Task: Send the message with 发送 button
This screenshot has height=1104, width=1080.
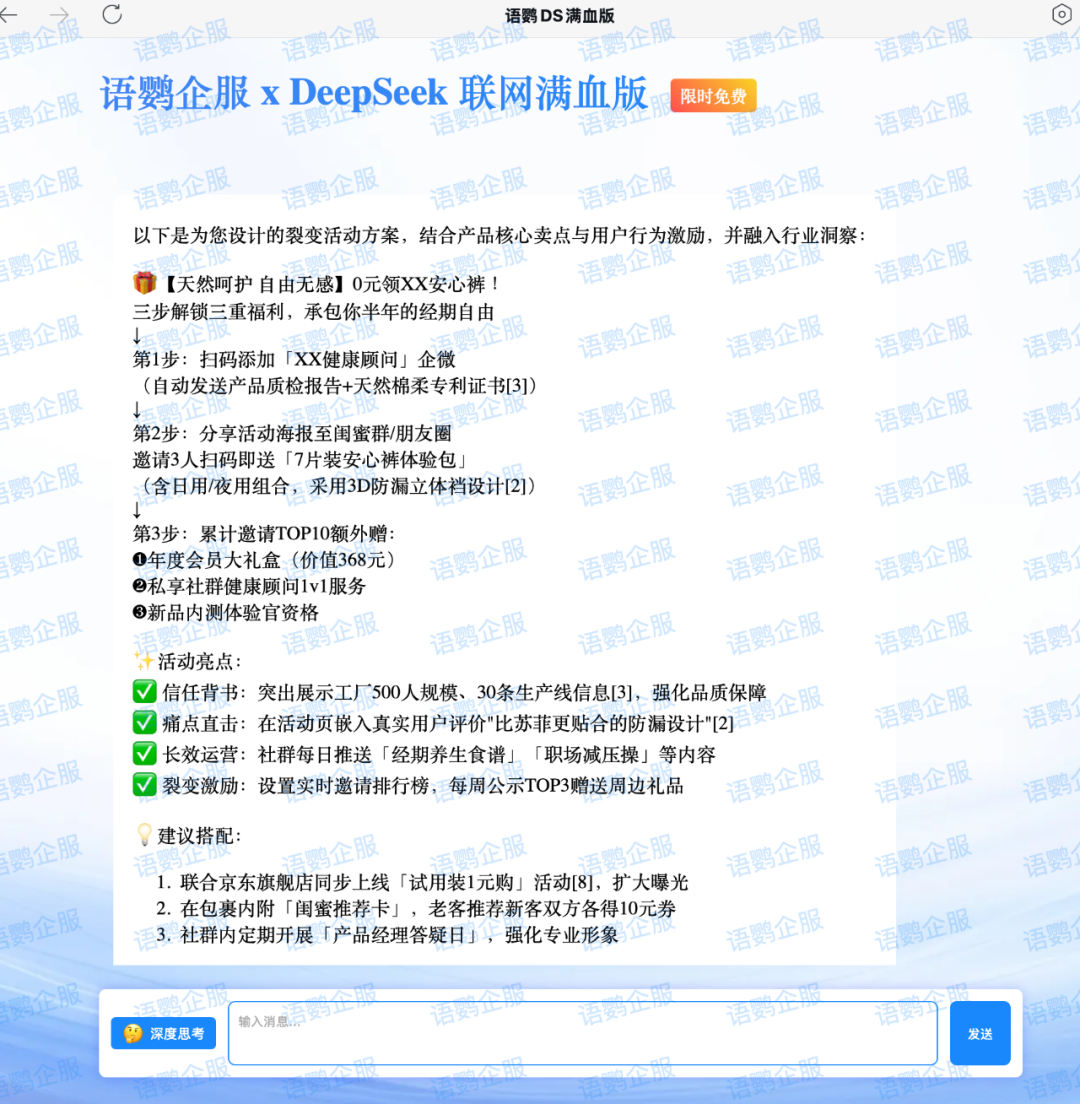Action: point(979,1033)
